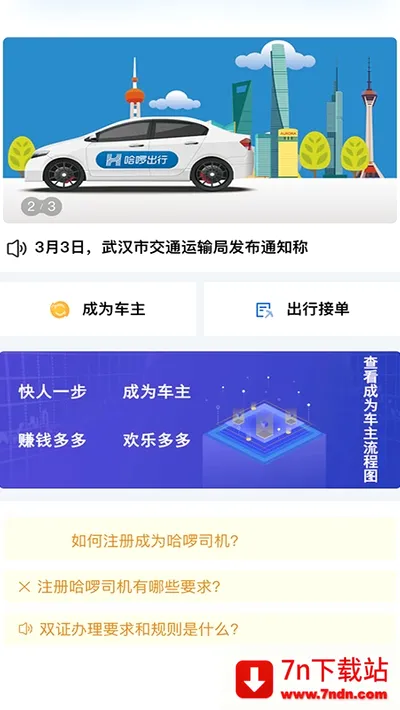The height and width of the screenshot is (710, 400).
Task: Tap the 成为车主 button
Action: pos(98,309)
